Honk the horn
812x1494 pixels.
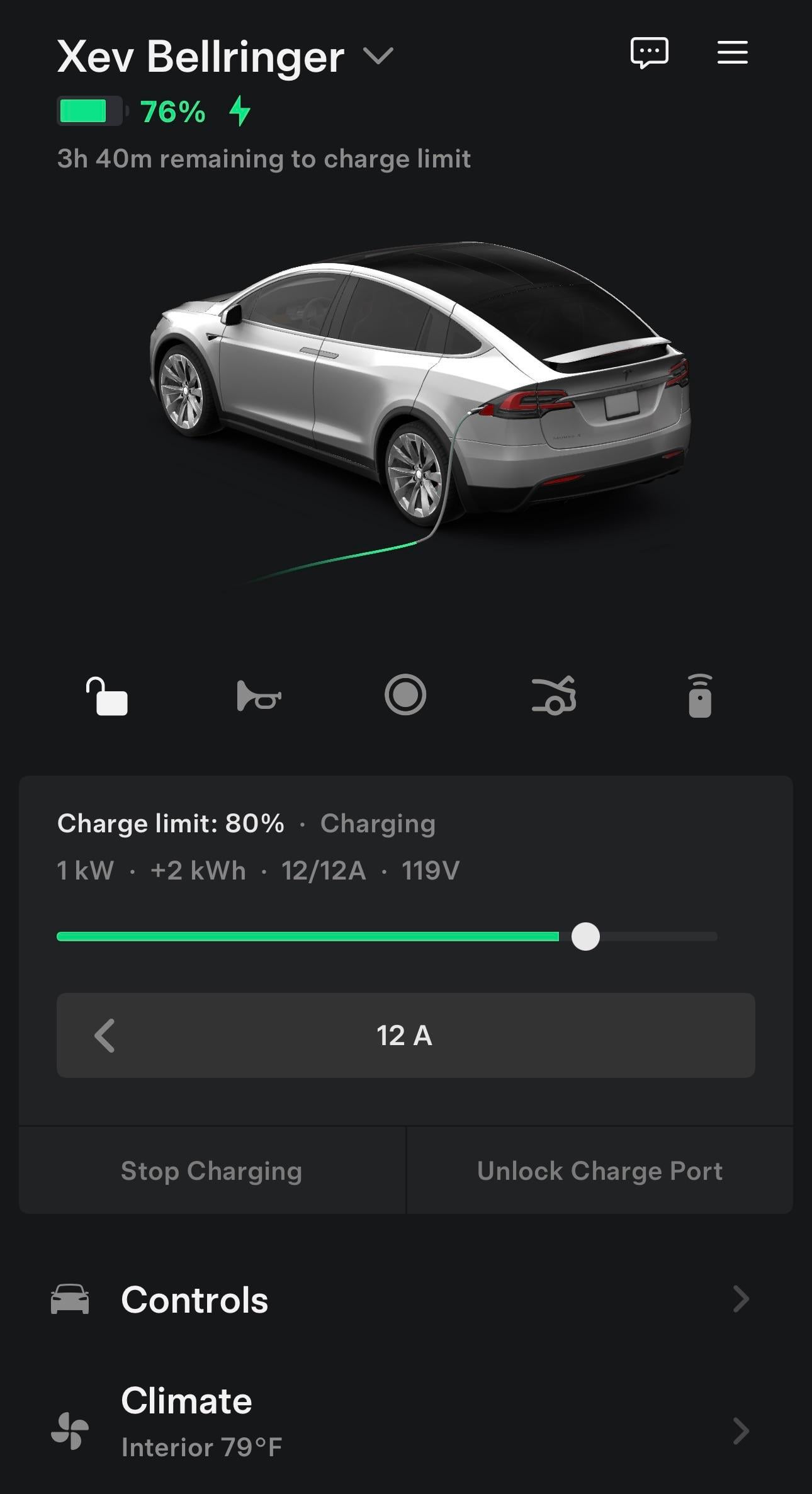click(258, 696)
